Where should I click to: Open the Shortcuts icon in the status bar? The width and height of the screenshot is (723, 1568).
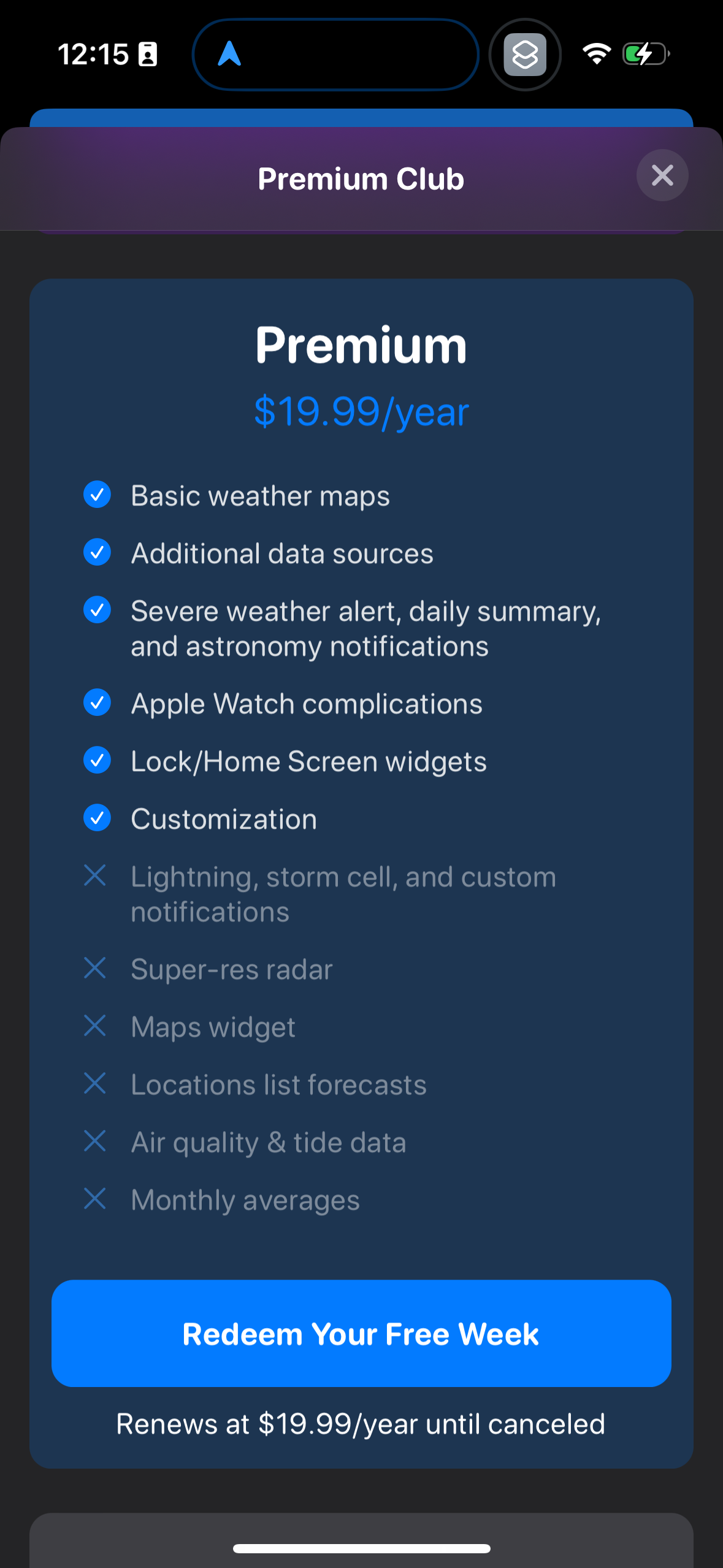pyautogui.click(x=524, y=55)
